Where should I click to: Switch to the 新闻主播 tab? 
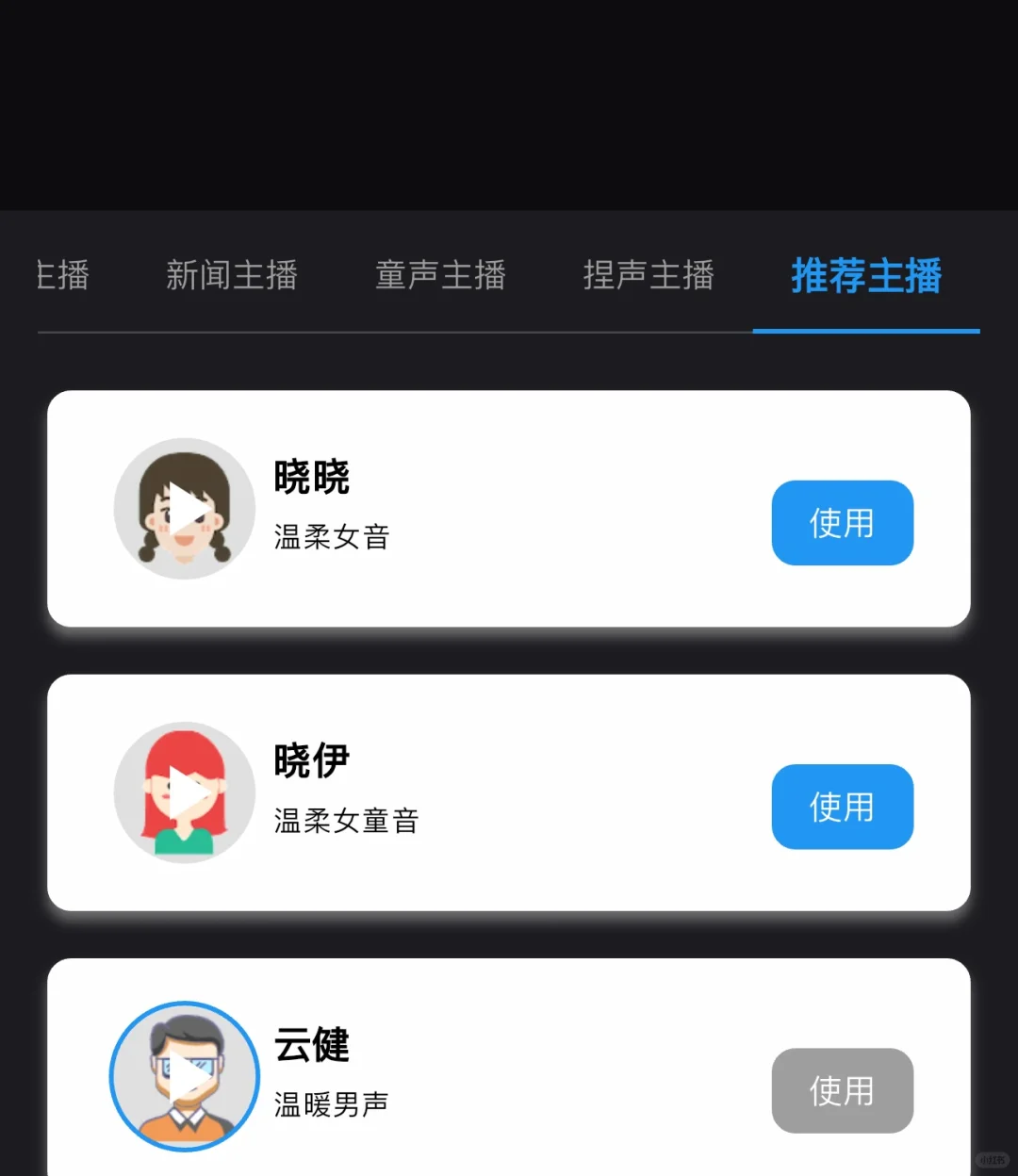point(232,275)
